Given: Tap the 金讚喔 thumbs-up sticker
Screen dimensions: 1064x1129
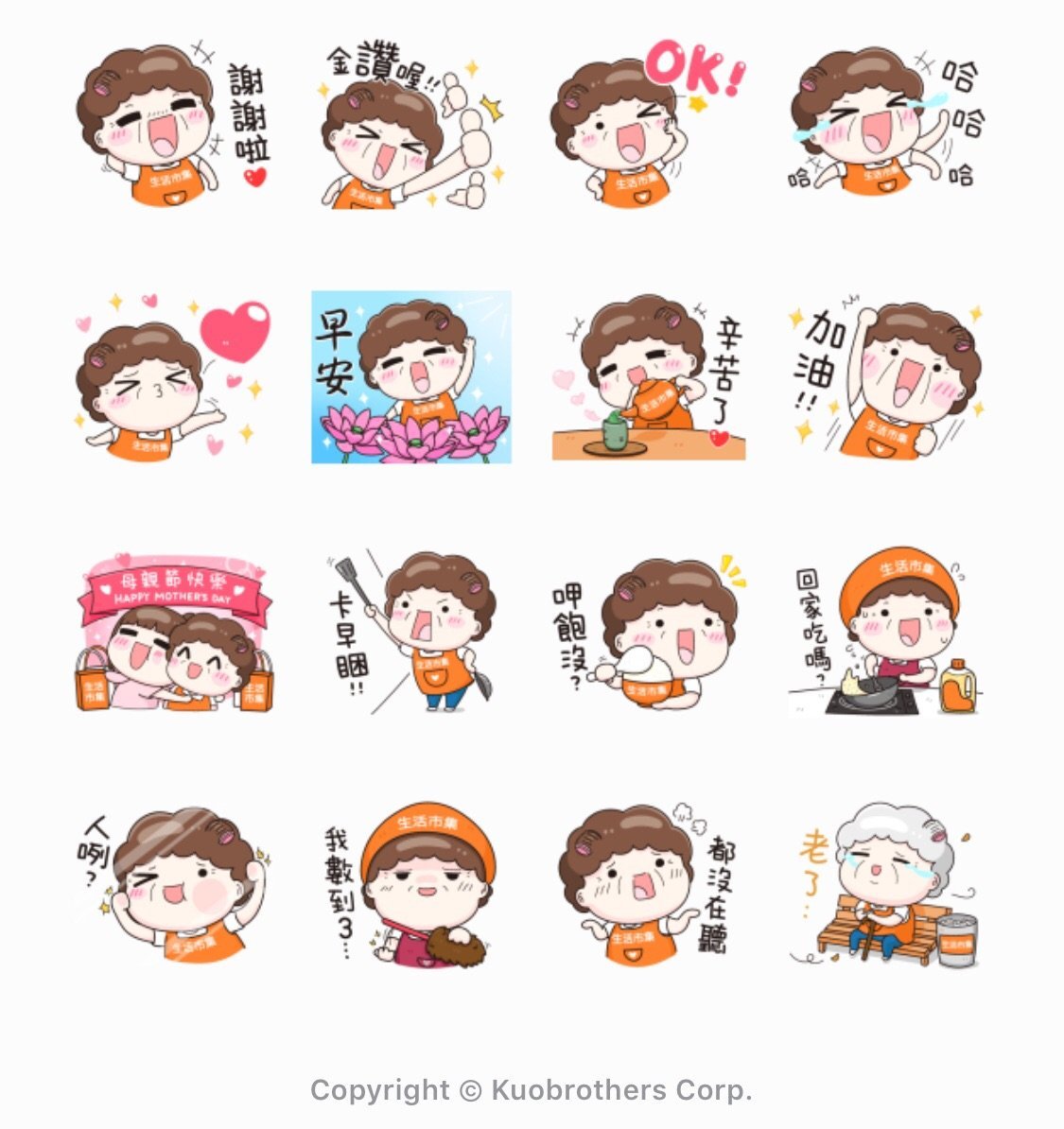Looking at the screenshot, I should 411,123.
